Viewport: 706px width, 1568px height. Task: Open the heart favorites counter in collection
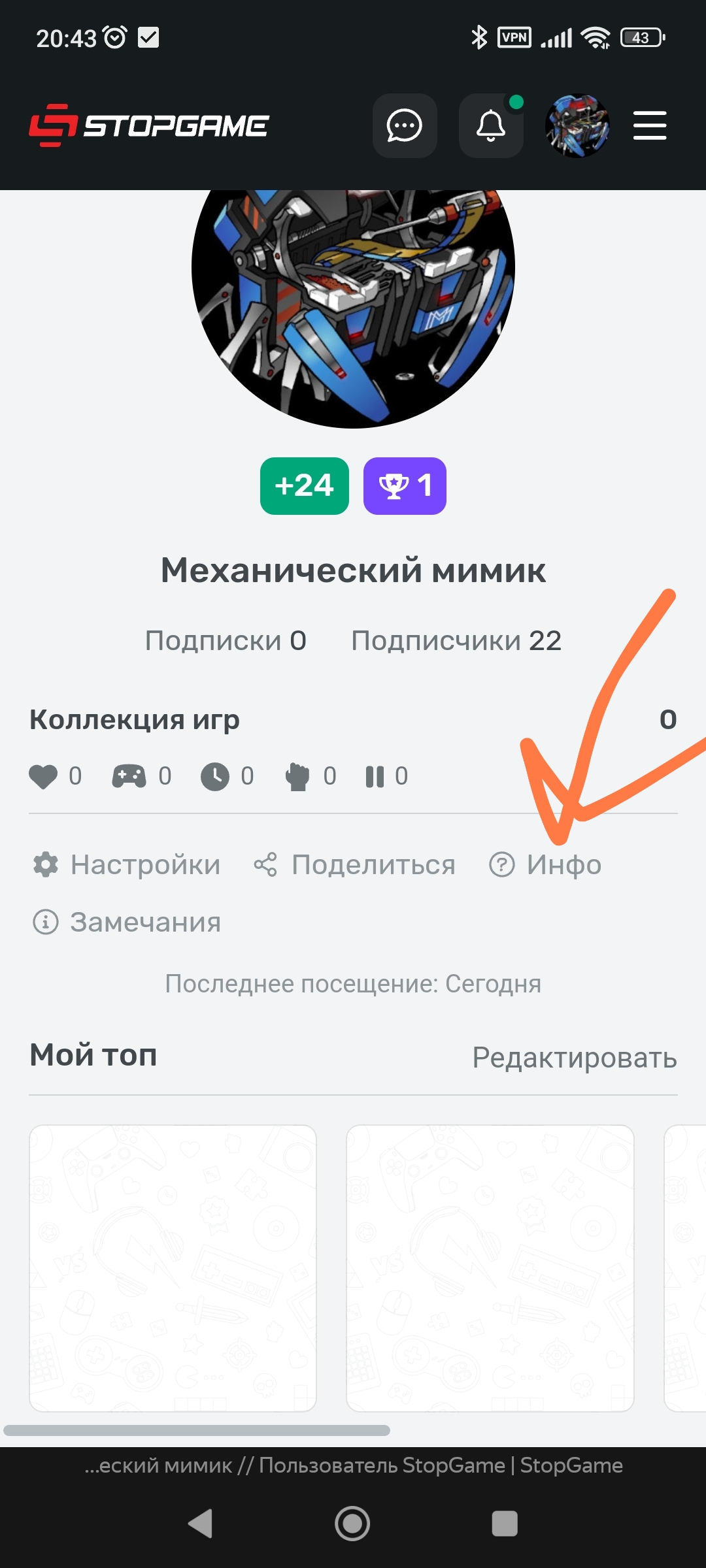56,776
